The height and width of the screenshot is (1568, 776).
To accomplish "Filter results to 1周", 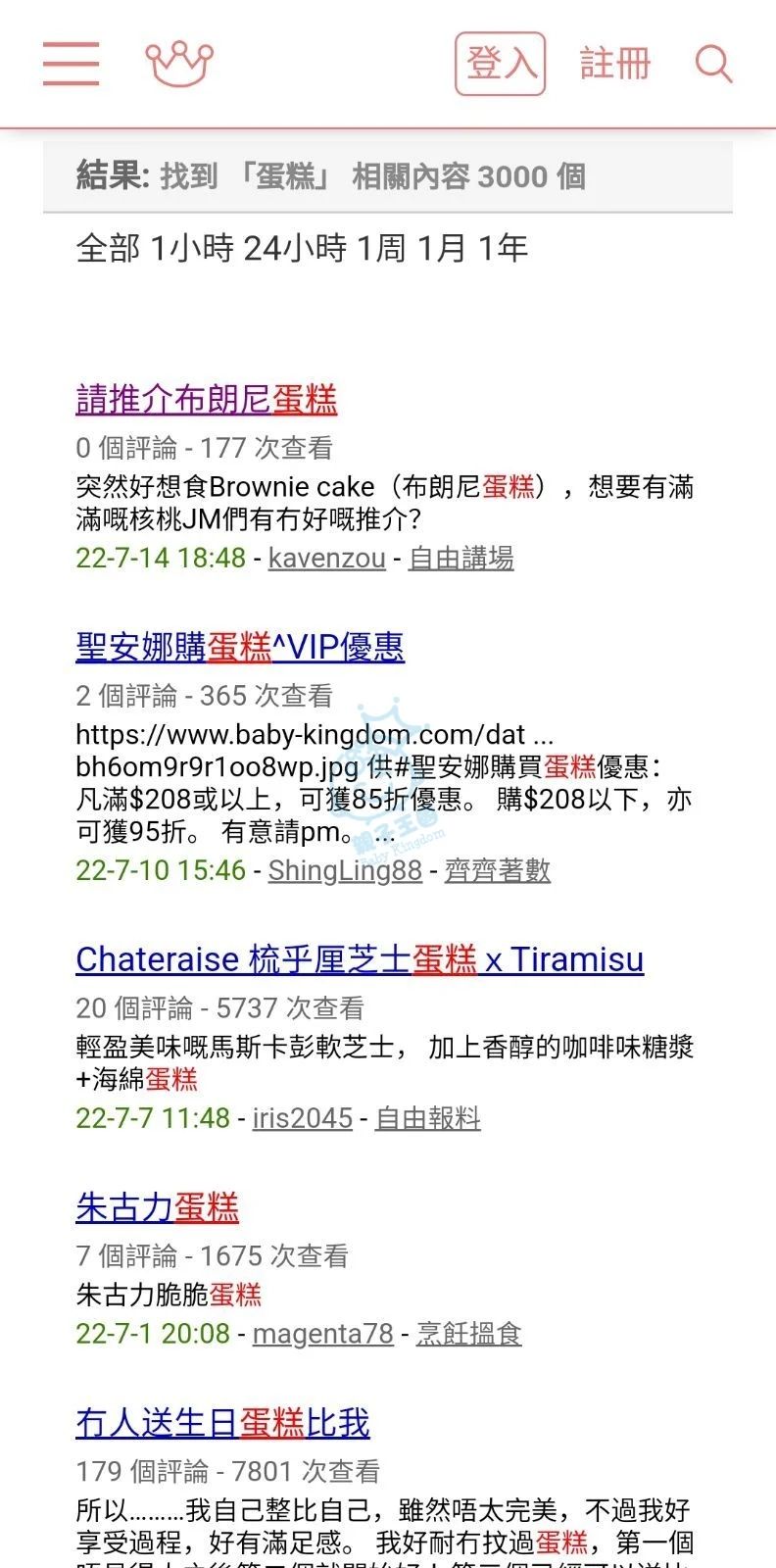I will (381, 248).
